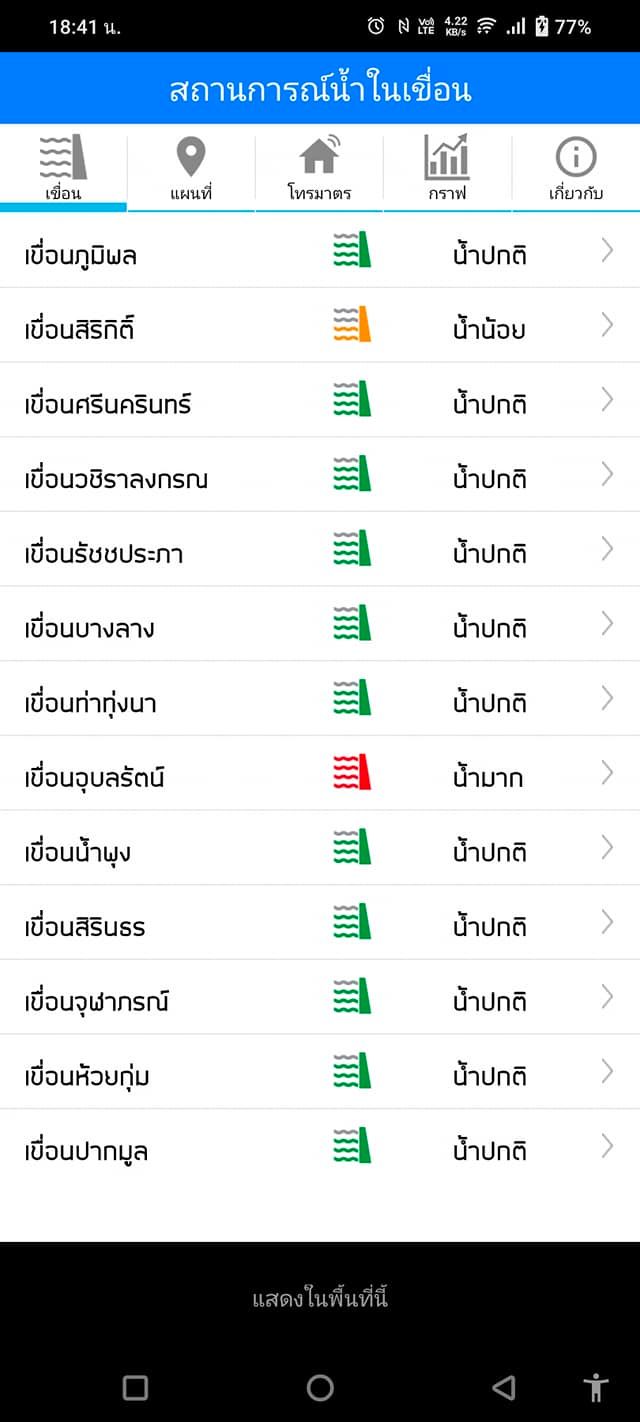
Task: Open the เขื่อนน้ำพุง row
Action: 320,849
